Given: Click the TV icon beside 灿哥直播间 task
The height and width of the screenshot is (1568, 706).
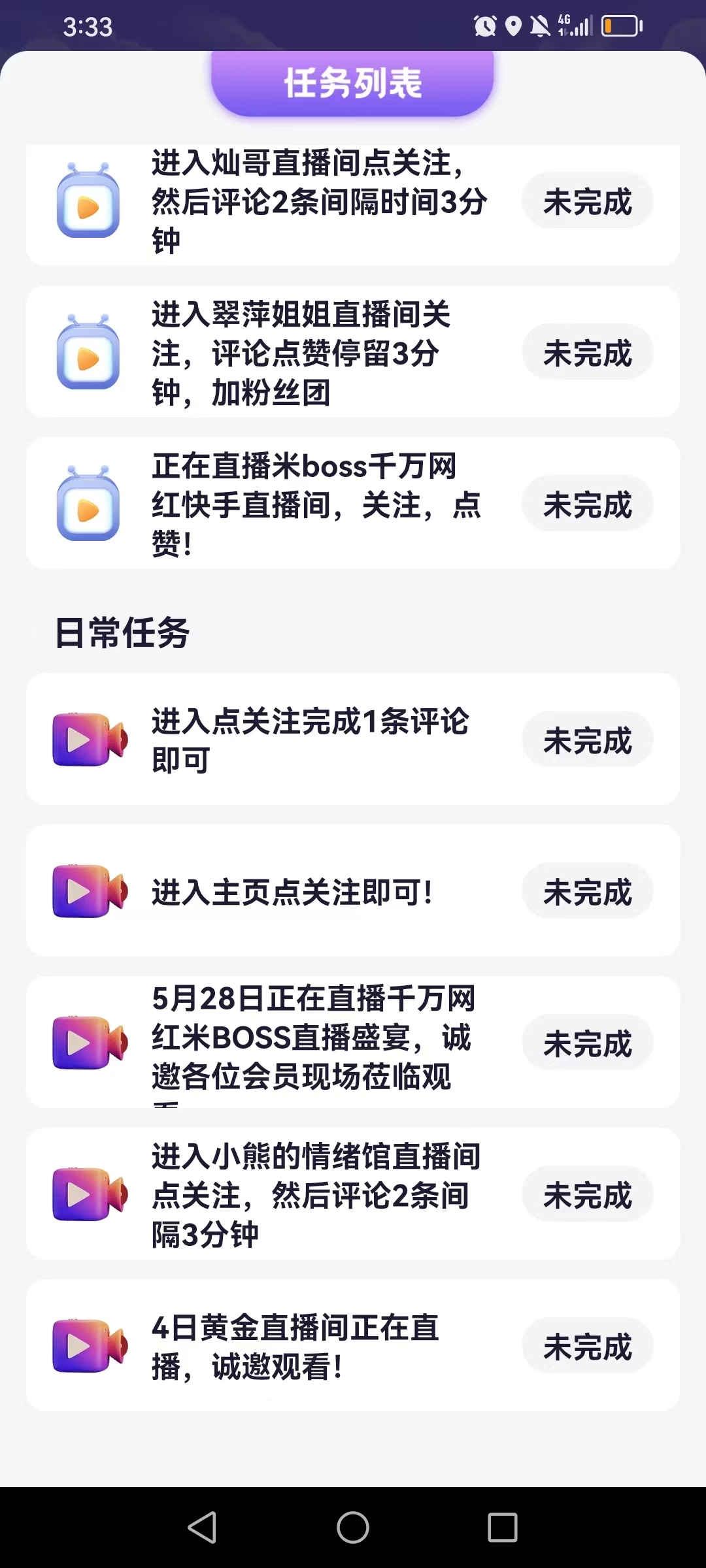Looking at the screenshot, I should point(90,203).
